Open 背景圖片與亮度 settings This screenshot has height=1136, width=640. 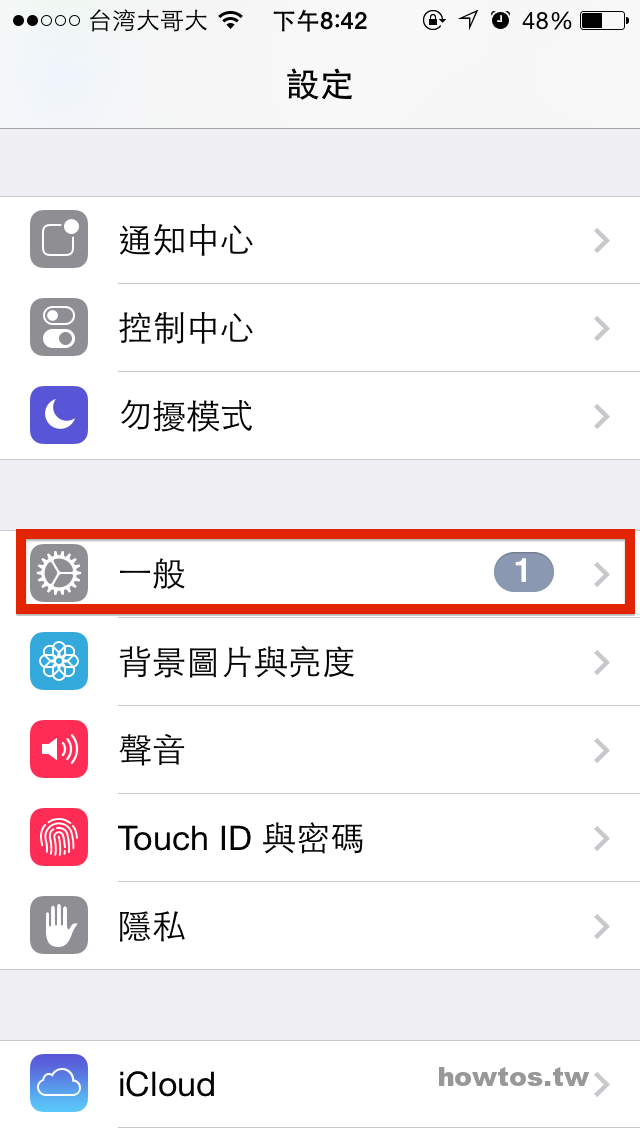320,662
